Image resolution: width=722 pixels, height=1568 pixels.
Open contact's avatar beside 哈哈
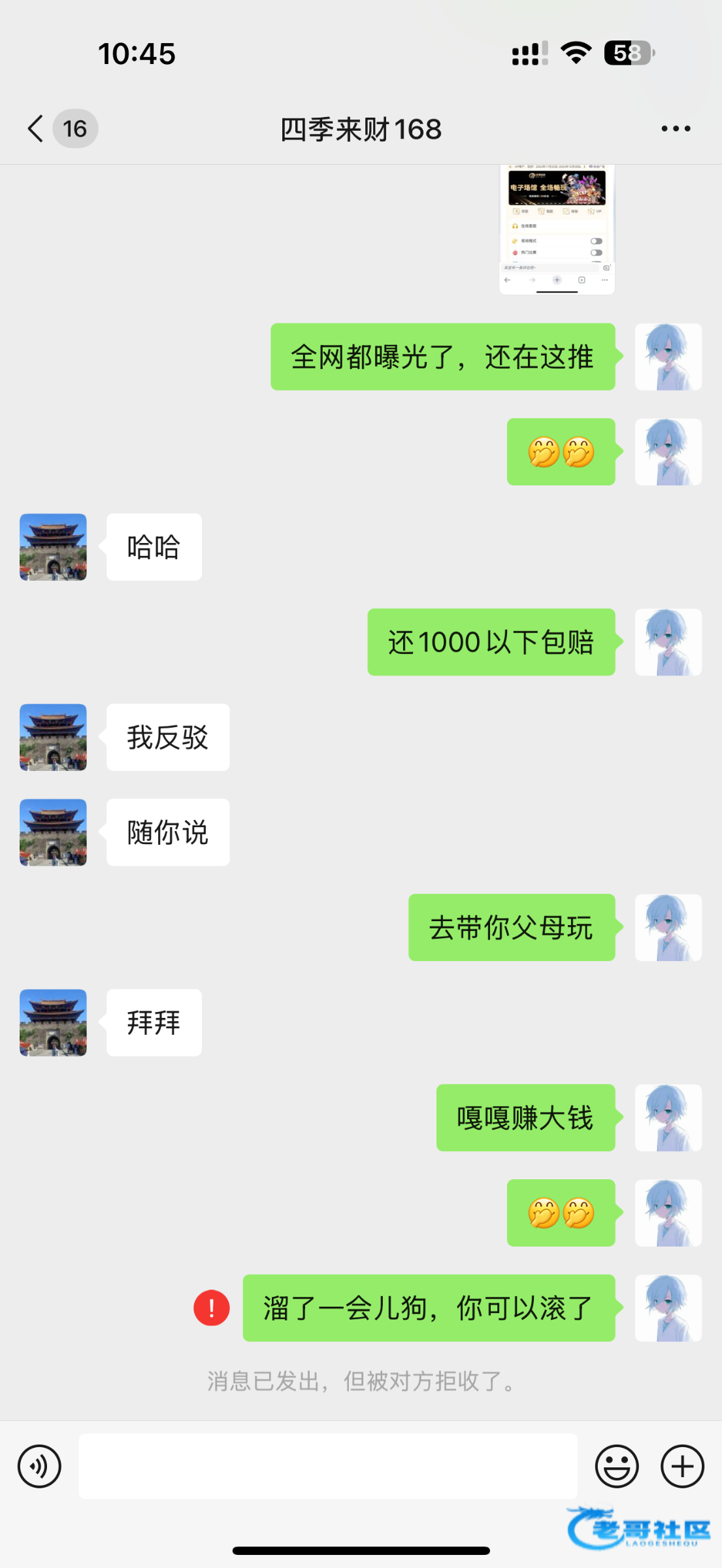tap(54, 547)
